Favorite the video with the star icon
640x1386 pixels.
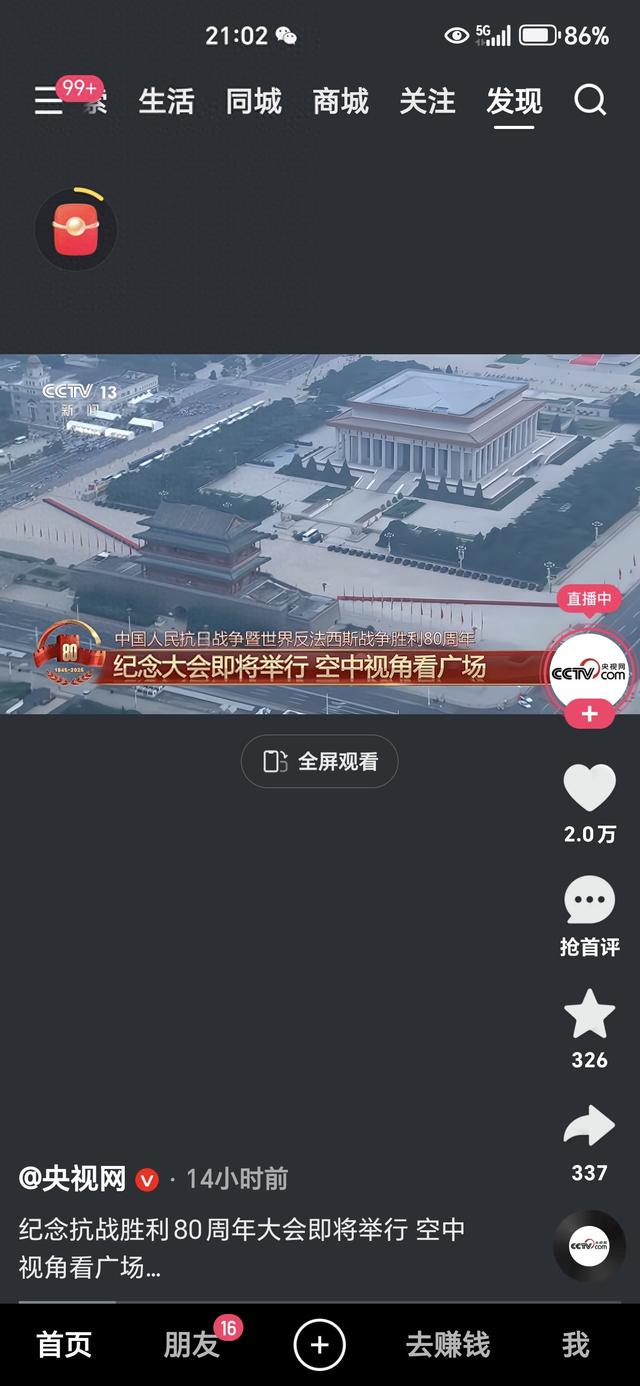[589, 1015]
